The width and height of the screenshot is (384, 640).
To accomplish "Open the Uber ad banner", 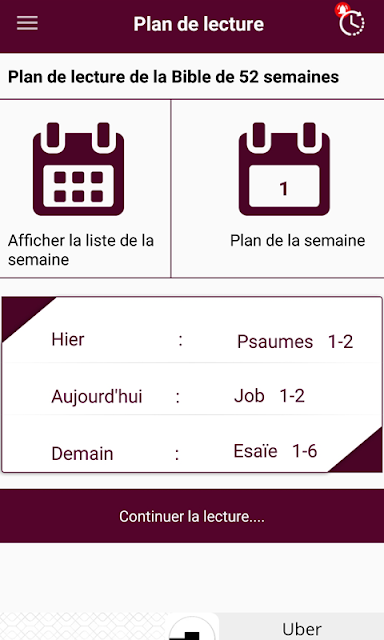I will 192,626.
